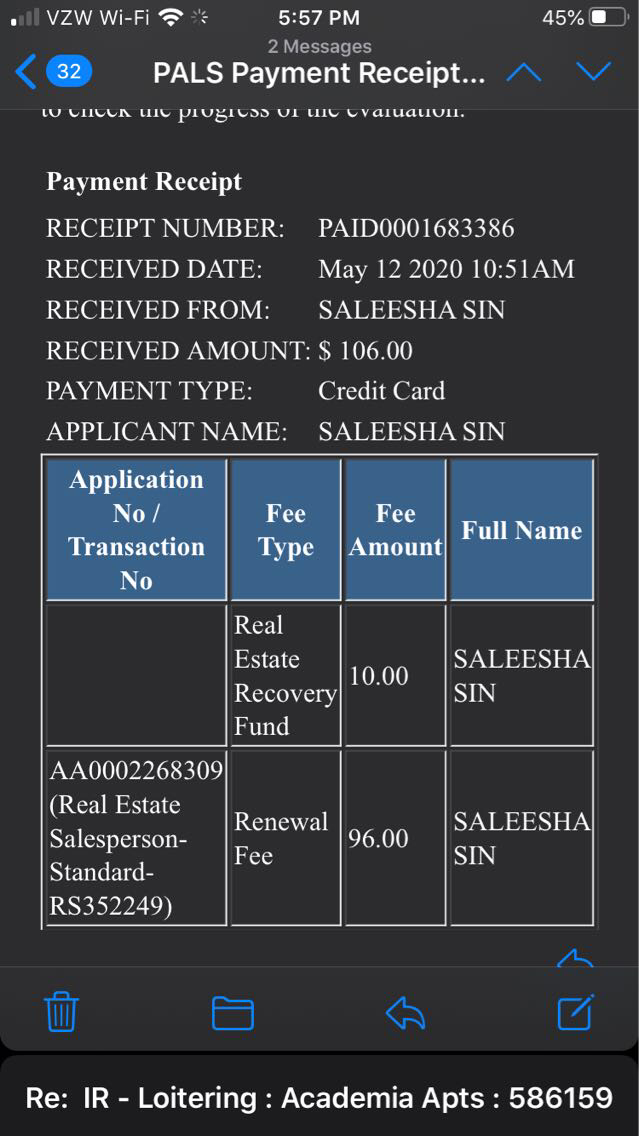Delete this email with the trash icon
The height and width of the screenshot is (1136, 639).
pyautogui.click(x=62, y=1012)
